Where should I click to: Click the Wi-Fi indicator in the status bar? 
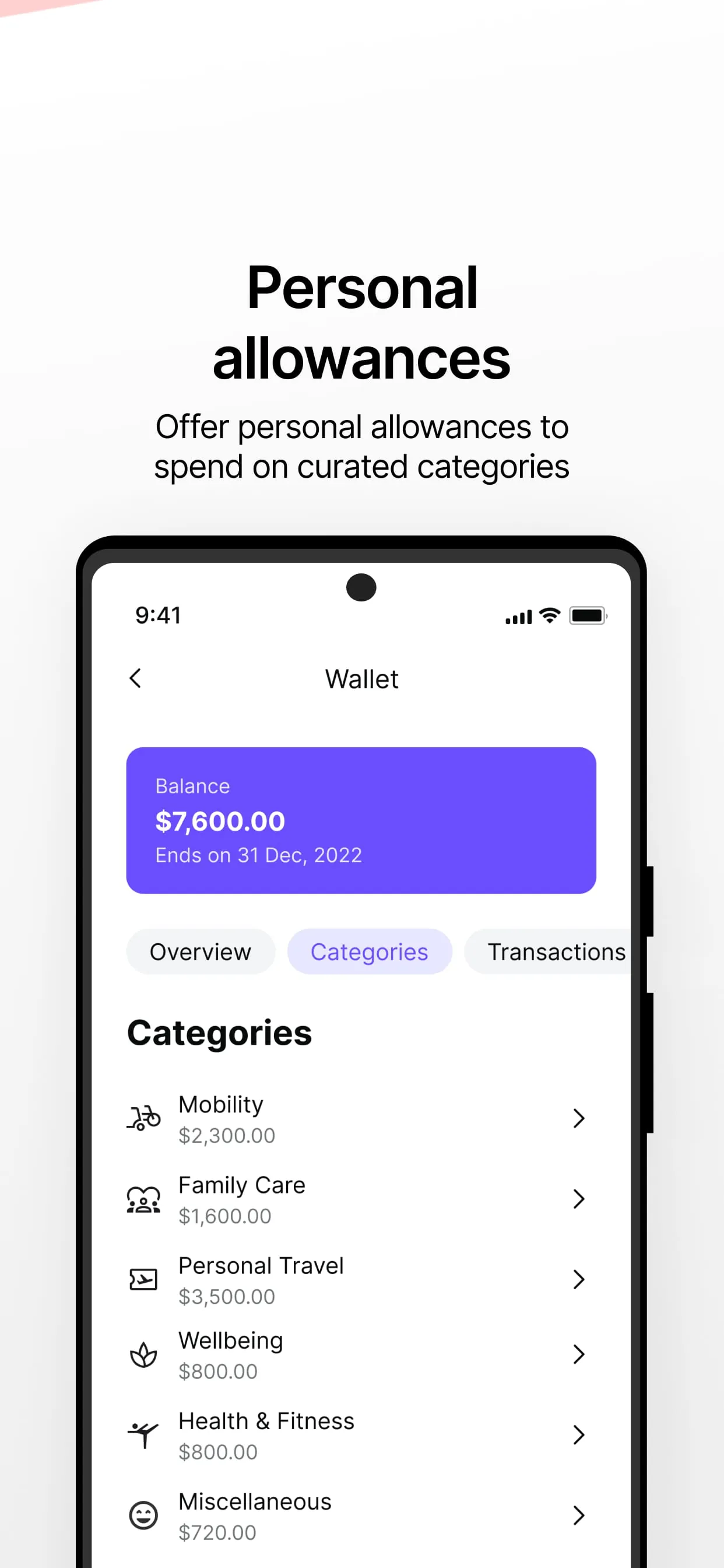tap(549, 616)
